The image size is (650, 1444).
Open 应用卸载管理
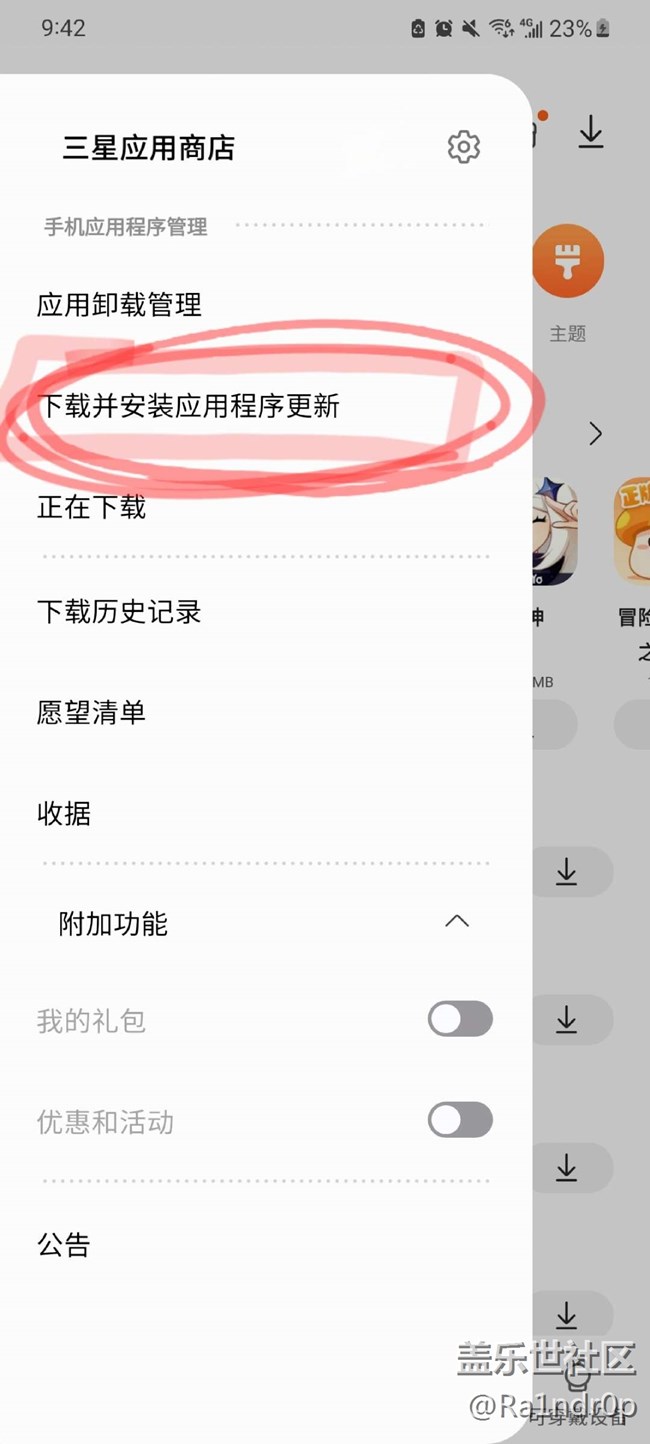click(x=120, y=304)
